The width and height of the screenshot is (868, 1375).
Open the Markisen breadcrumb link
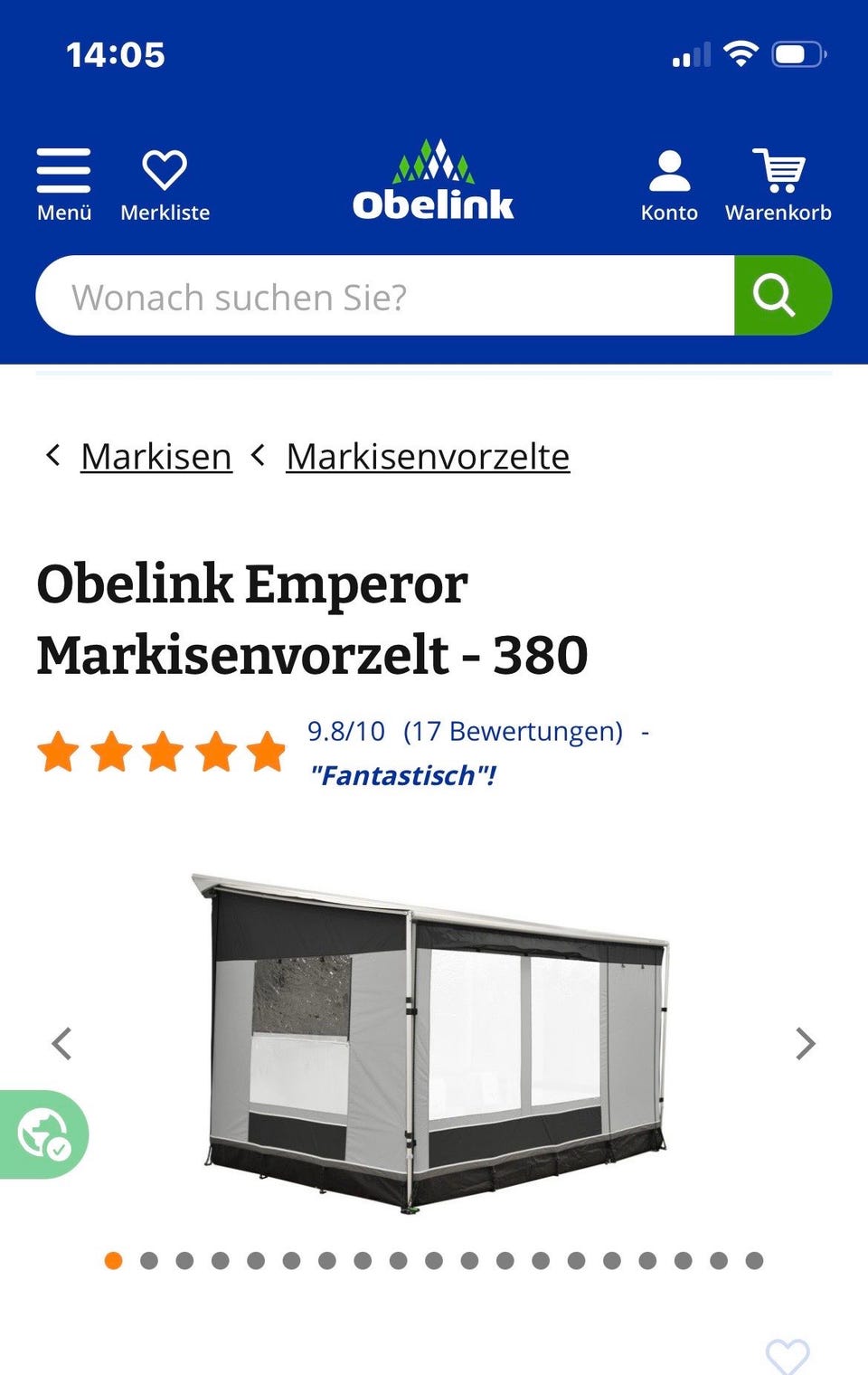tap(155, 456)
